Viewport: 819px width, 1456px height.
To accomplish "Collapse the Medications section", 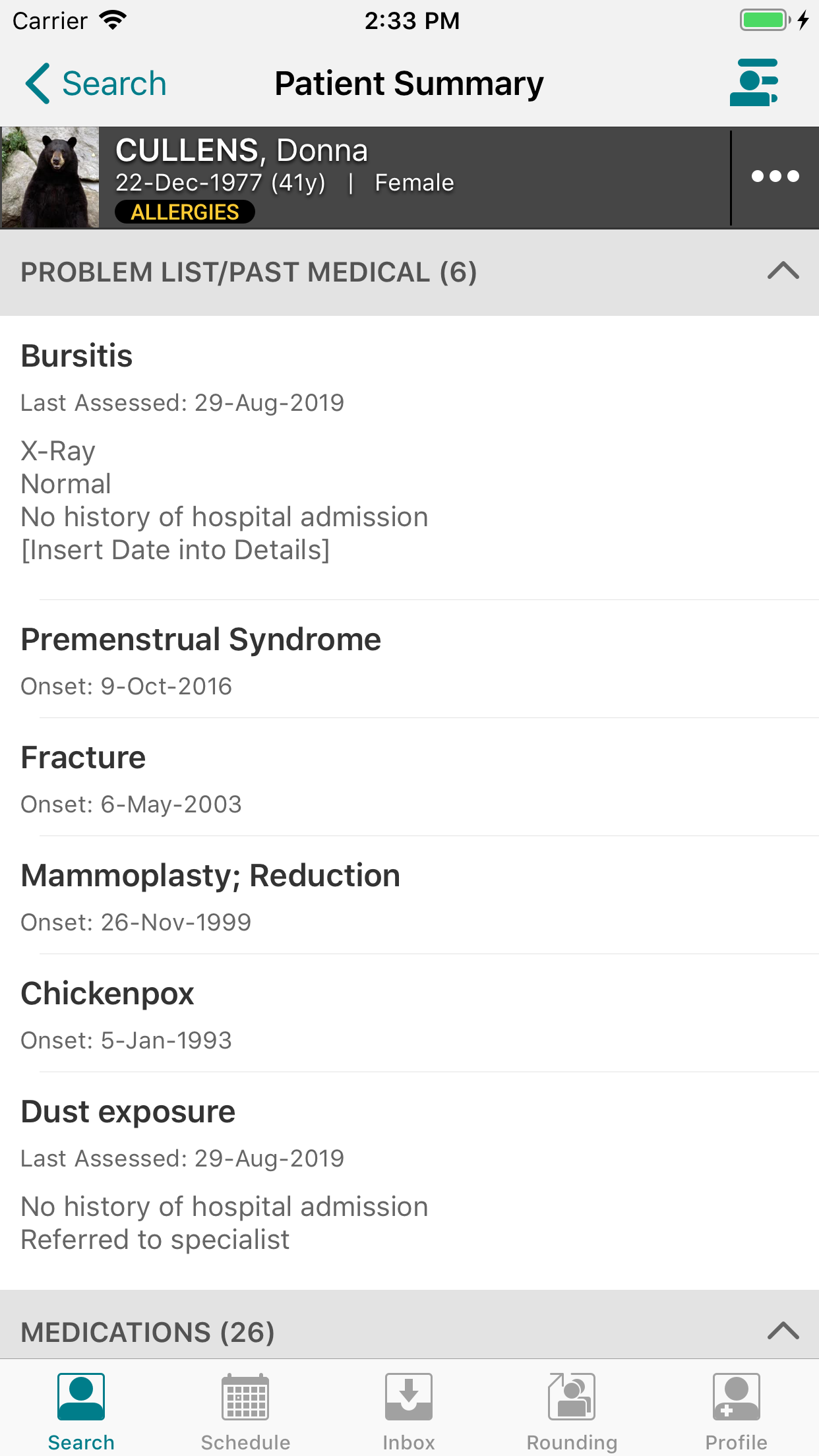I will tap(783, 1331).
